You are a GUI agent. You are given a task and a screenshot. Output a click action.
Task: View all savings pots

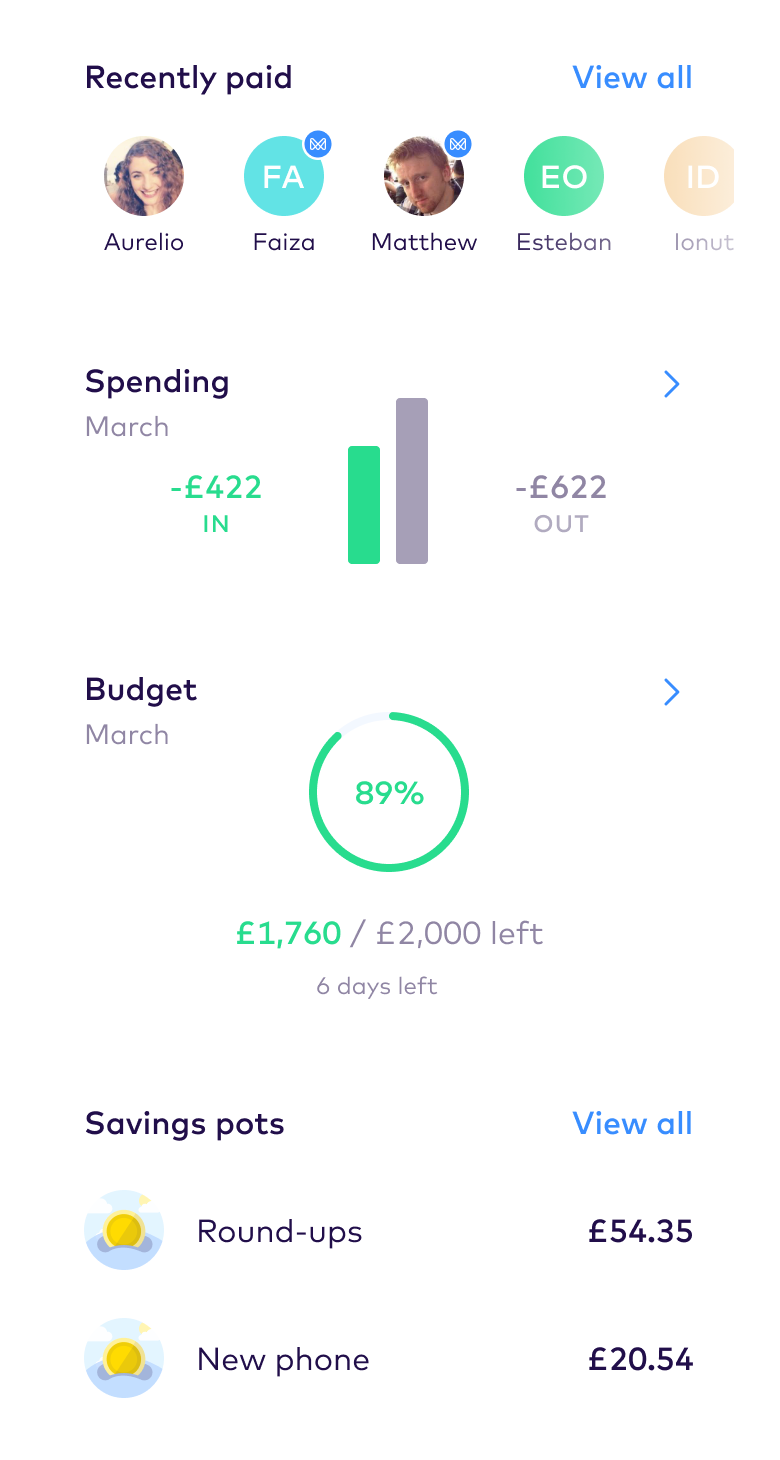point(632,1124)
